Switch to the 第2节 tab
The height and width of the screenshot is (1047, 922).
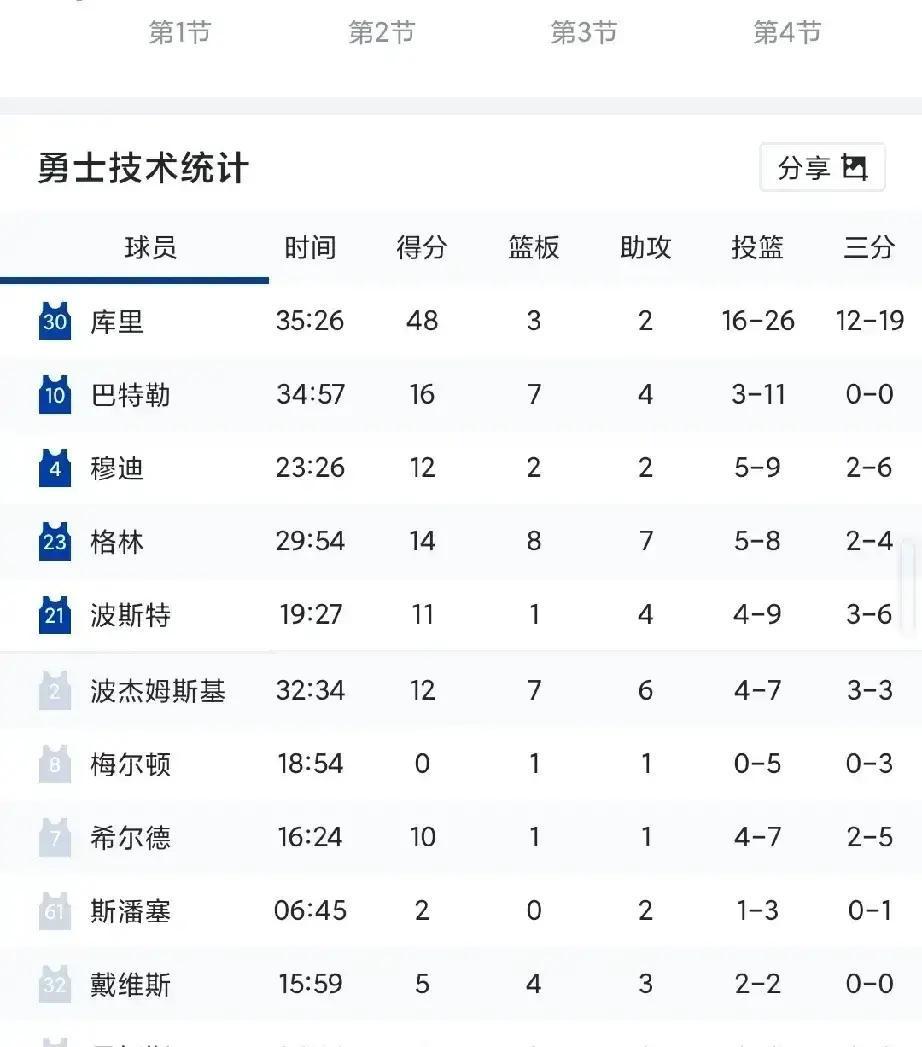coord(380,33)
